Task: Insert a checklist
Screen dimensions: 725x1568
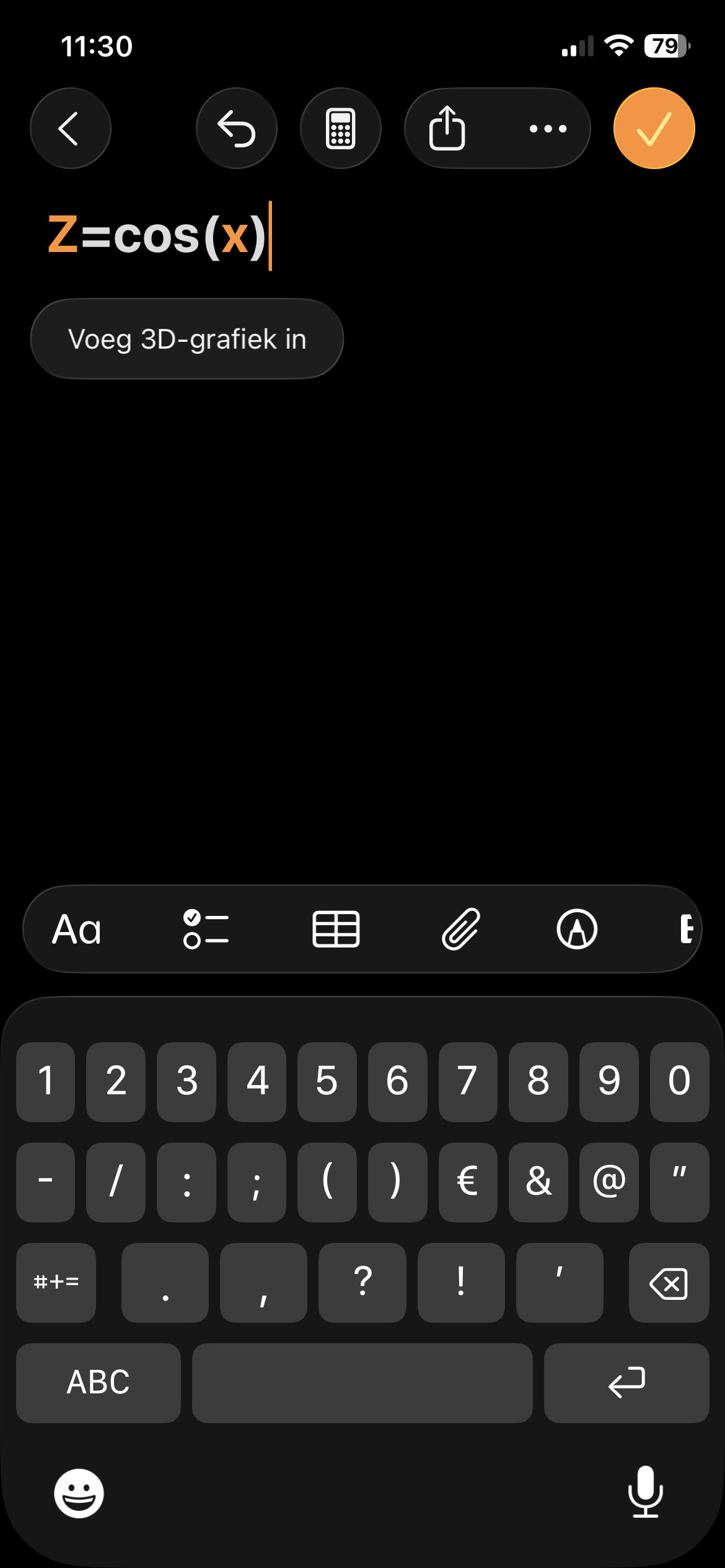Action: pyautogui.click(x=206, y=930)
